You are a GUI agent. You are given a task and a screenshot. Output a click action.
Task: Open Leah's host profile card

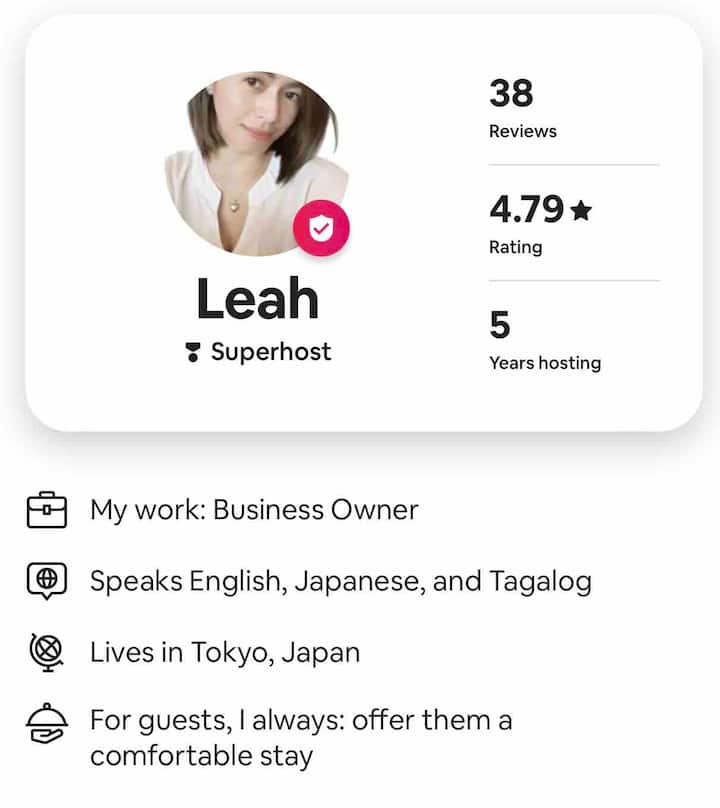click(258, 300)
